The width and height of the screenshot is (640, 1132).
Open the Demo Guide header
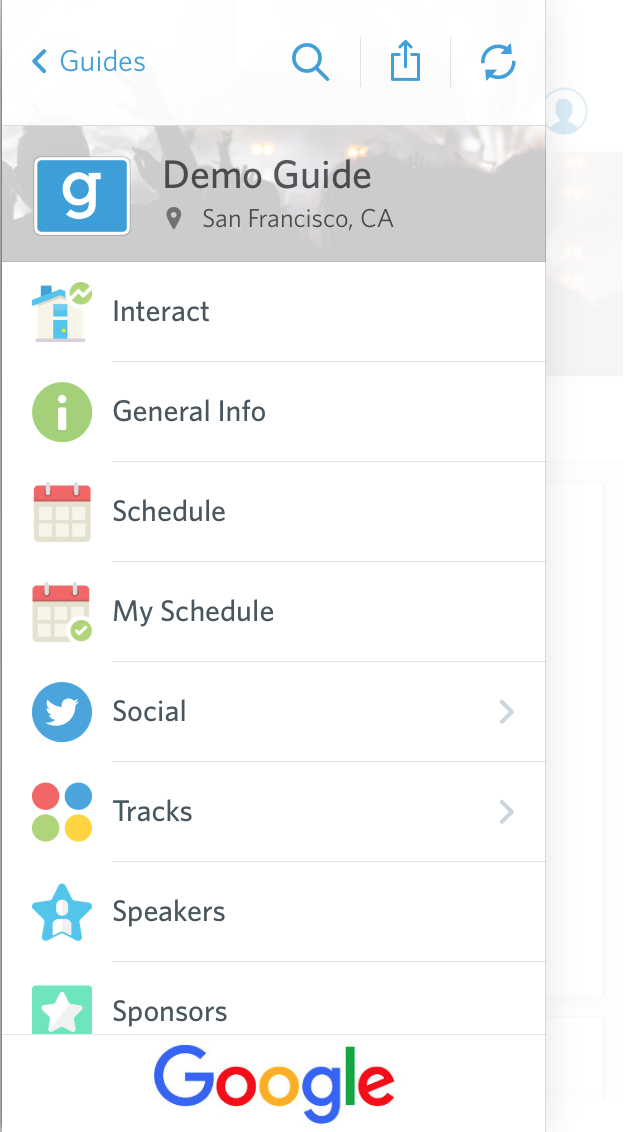[273, 194]
